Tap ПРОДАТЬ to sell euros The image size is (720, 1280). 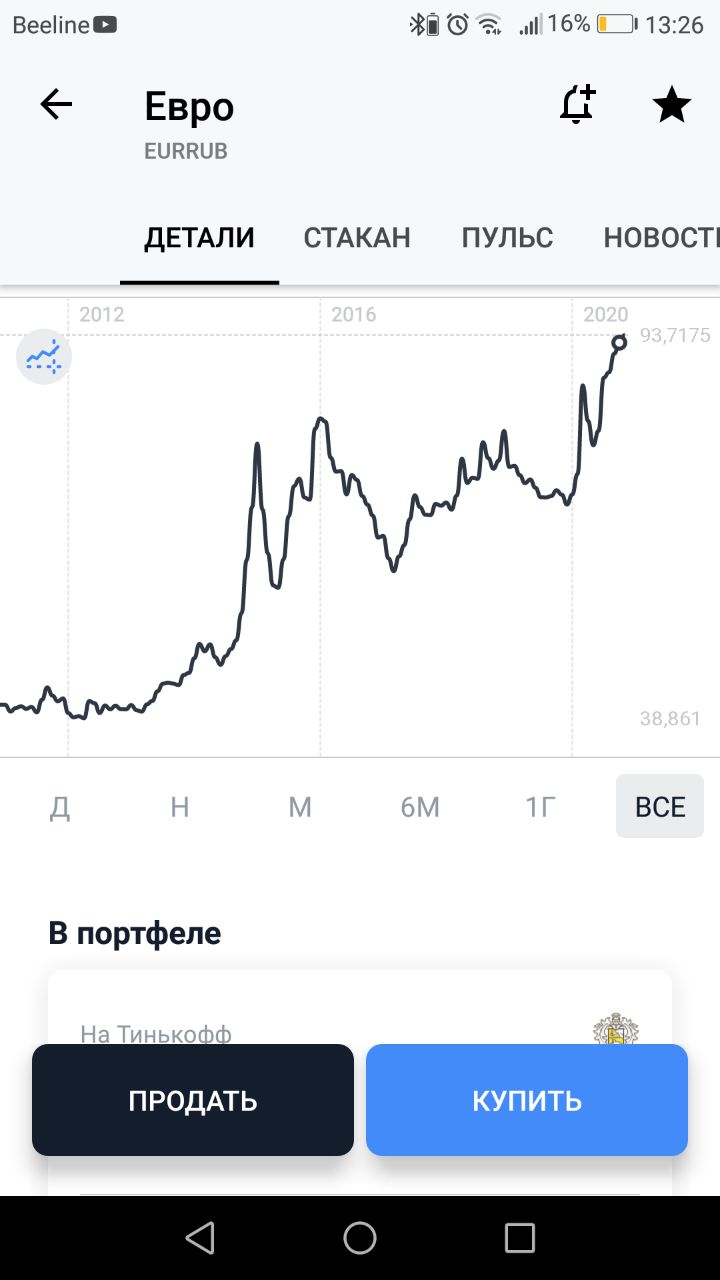click(193, 1100)
